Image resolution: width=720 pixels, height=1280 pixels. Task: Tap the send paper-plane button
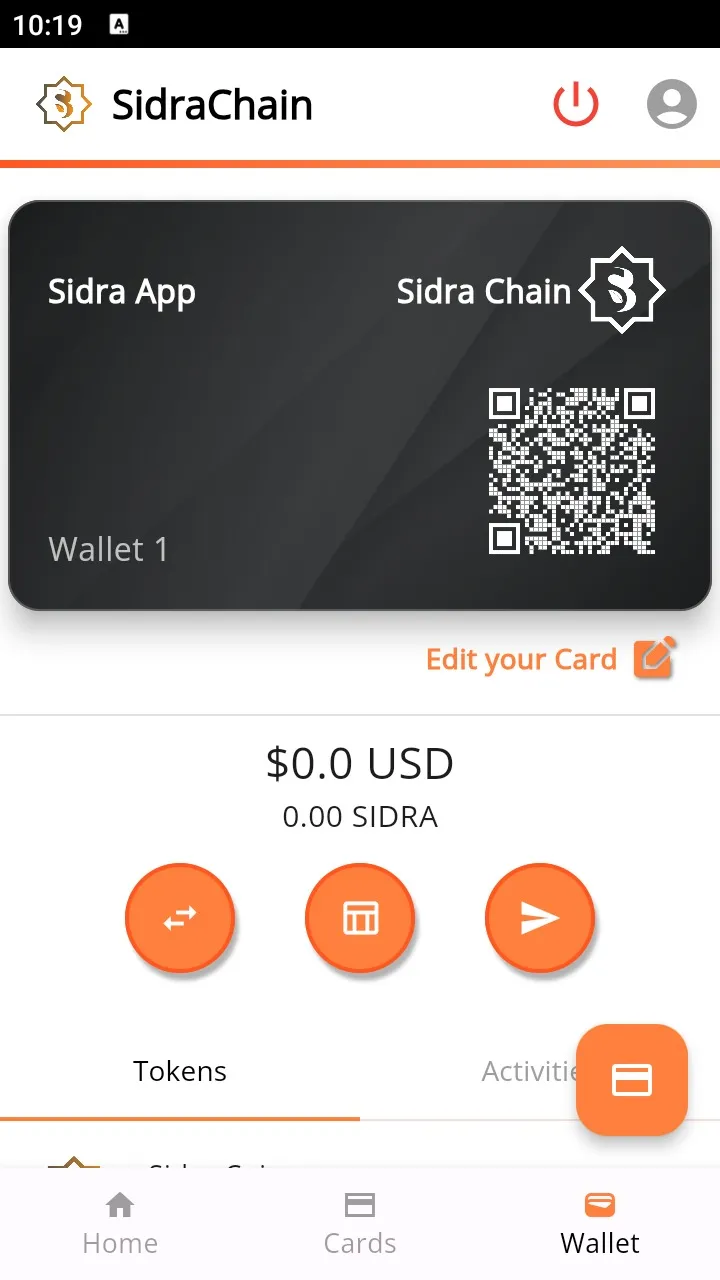pyautogui.click(x=540, y=918)
